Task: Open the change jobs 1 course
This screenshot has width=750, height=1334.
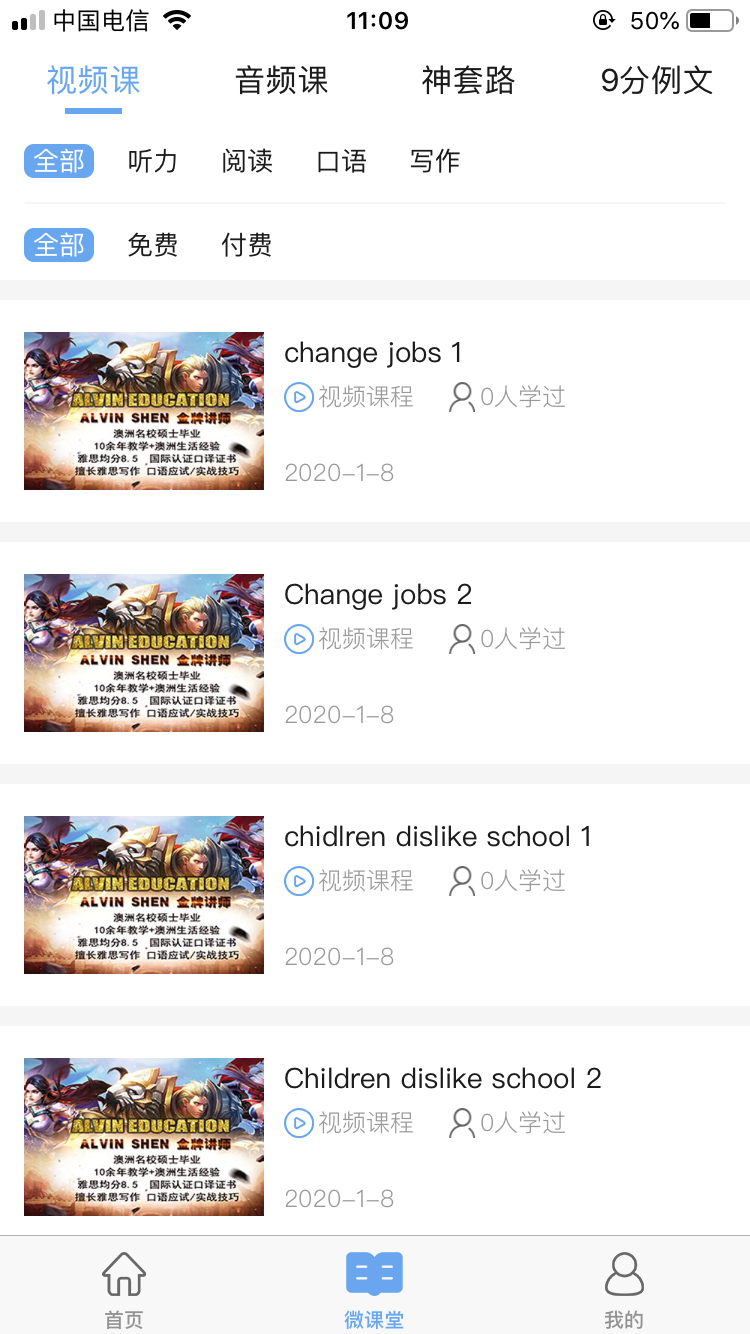Action: (375, 411)
